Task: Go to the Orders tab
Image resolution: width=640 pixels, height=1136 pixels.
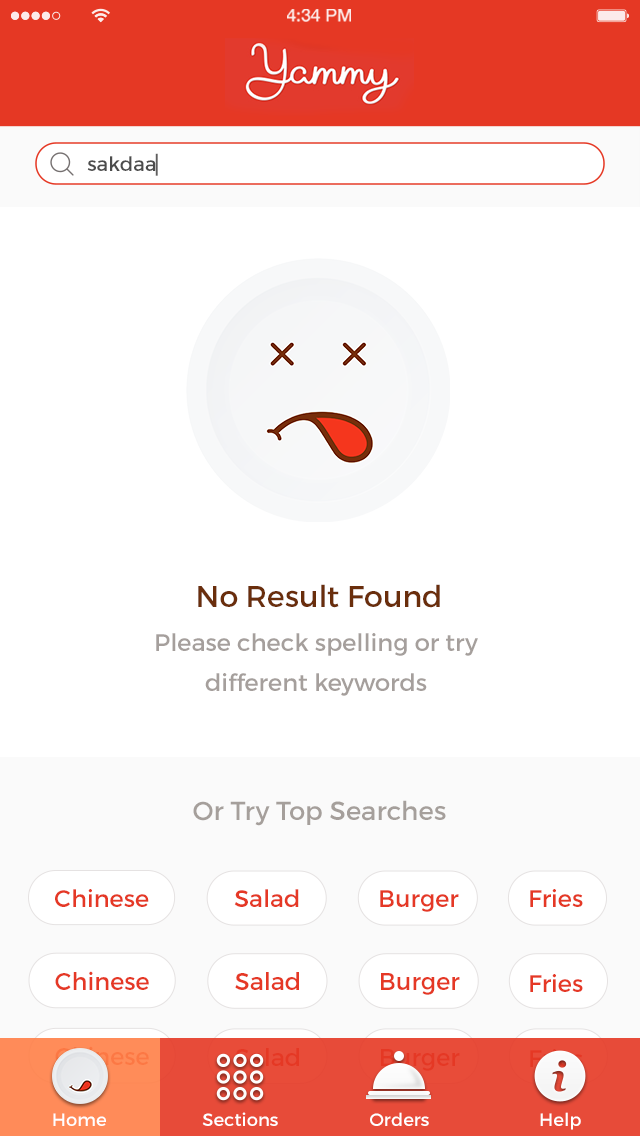Action: coord(399,1087)
